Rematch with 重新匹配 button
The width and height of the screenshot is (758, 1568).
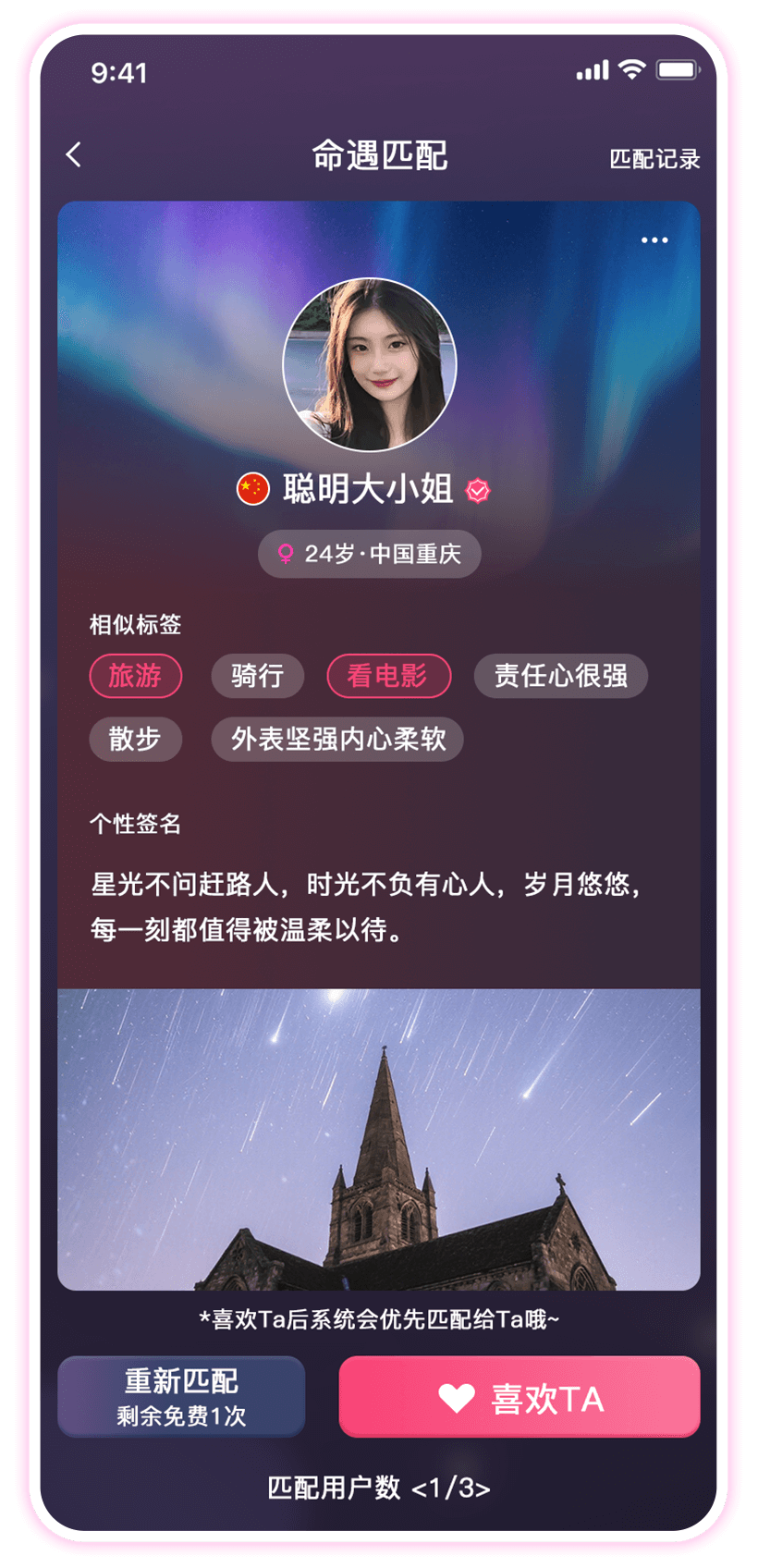pyautogui.click(x=181, y=1396)
